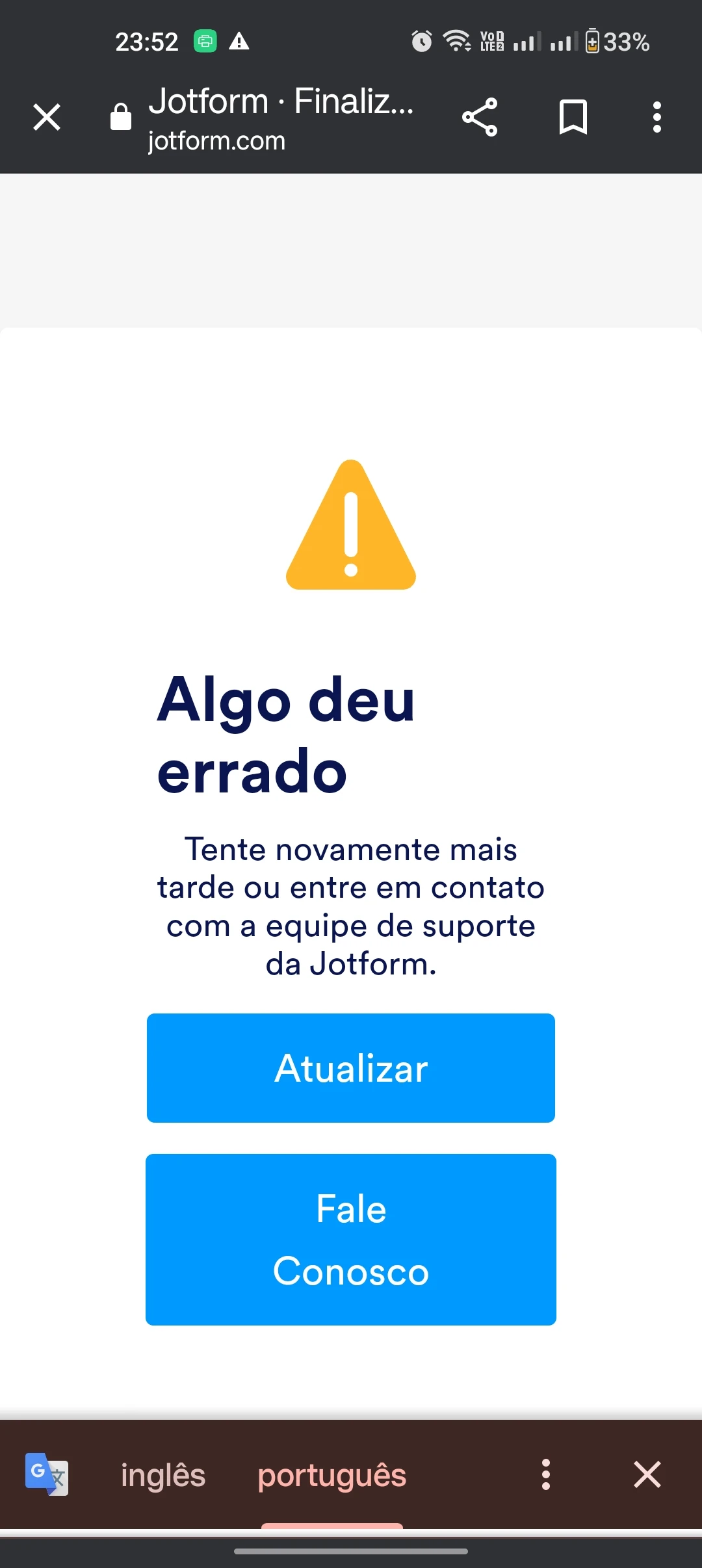
Task: Open the browser overflow menu
Action: click(656, 117)
